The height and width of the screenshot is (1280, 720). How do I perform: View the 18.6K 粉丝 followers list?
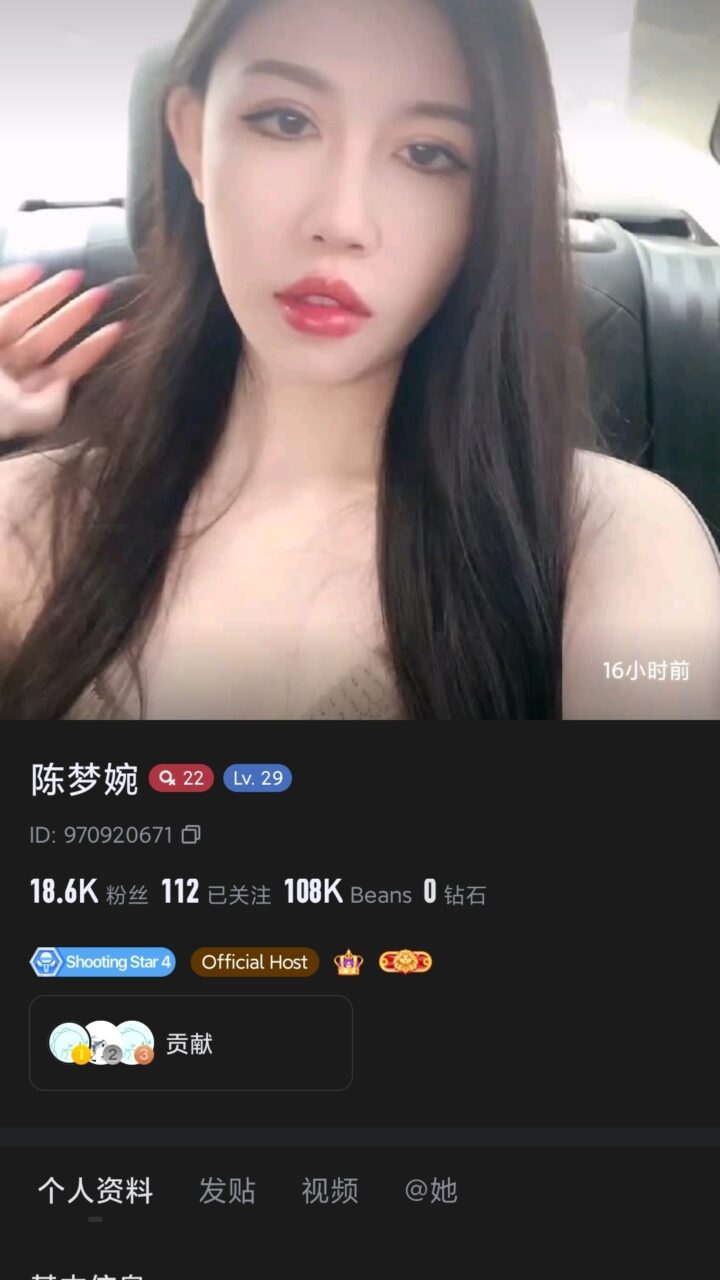(x=89, y=893)
